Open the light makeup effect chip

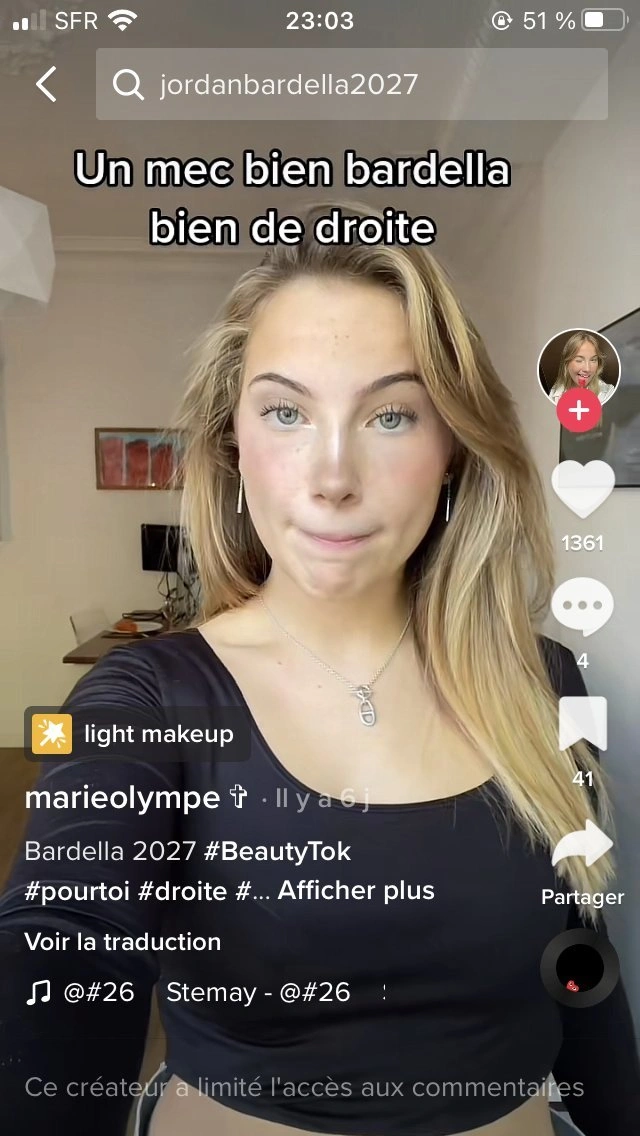138,734
